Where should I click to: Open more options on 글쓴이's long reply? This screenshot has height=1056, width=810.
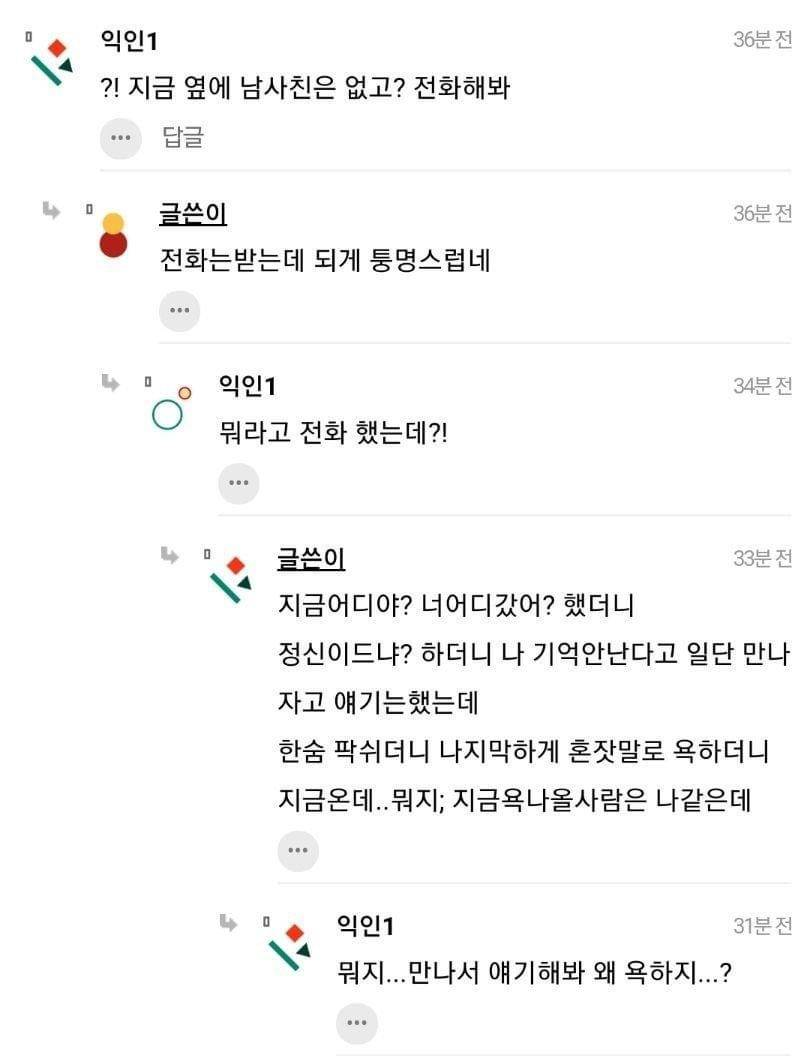pyautogui.click(x=297, y=850)
